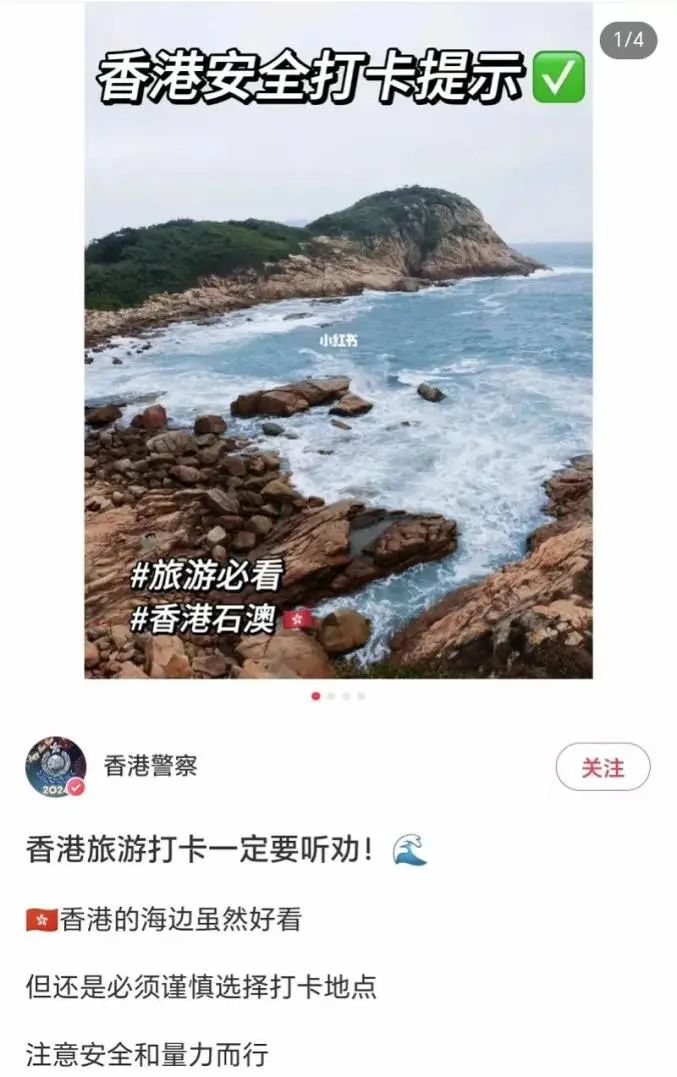Open the 香港警察 profile avatar
This screenshot has height=1077, width=677.
click(55, 767)
